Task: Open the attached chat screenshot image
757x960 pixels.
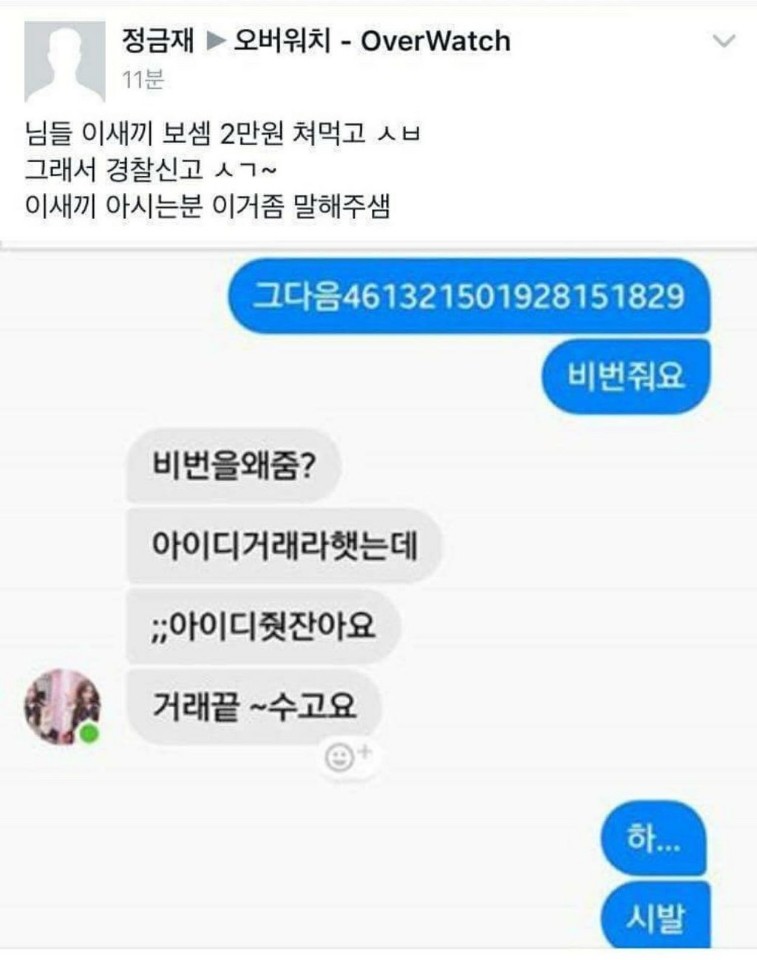Action: [x=378, y=600]
